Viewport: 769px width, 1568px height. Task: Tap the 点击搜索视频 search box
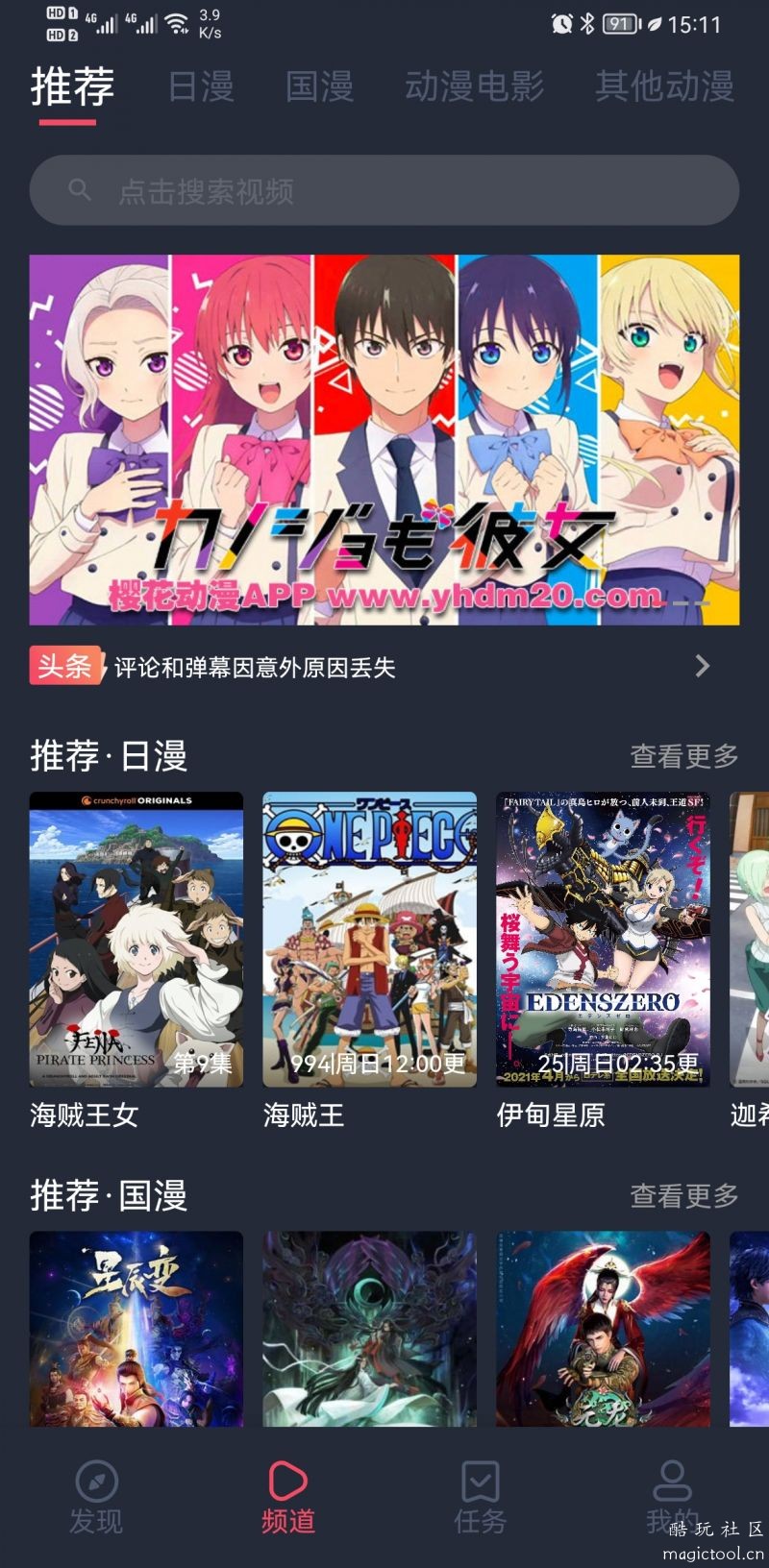[384, 191]
